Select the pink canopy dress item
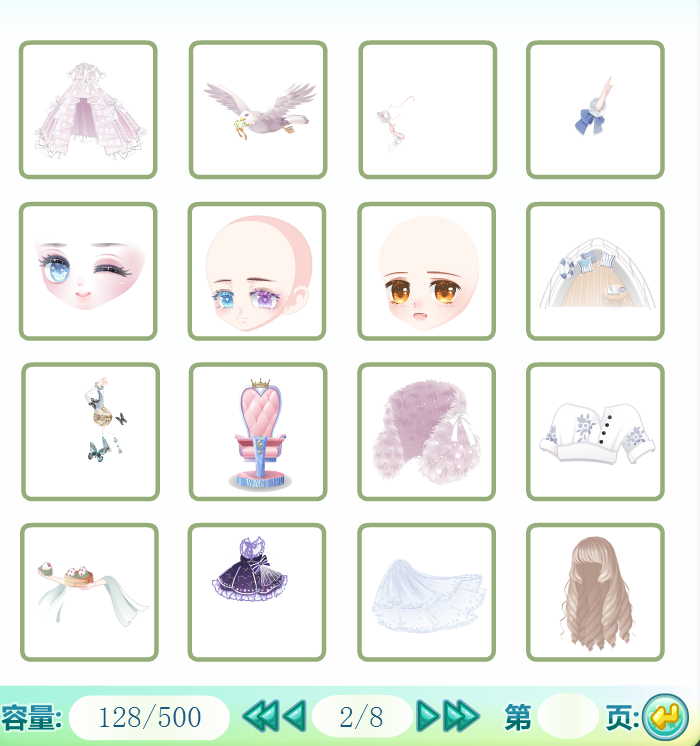This screenshot has height=746, width=700. coord(88,110)
